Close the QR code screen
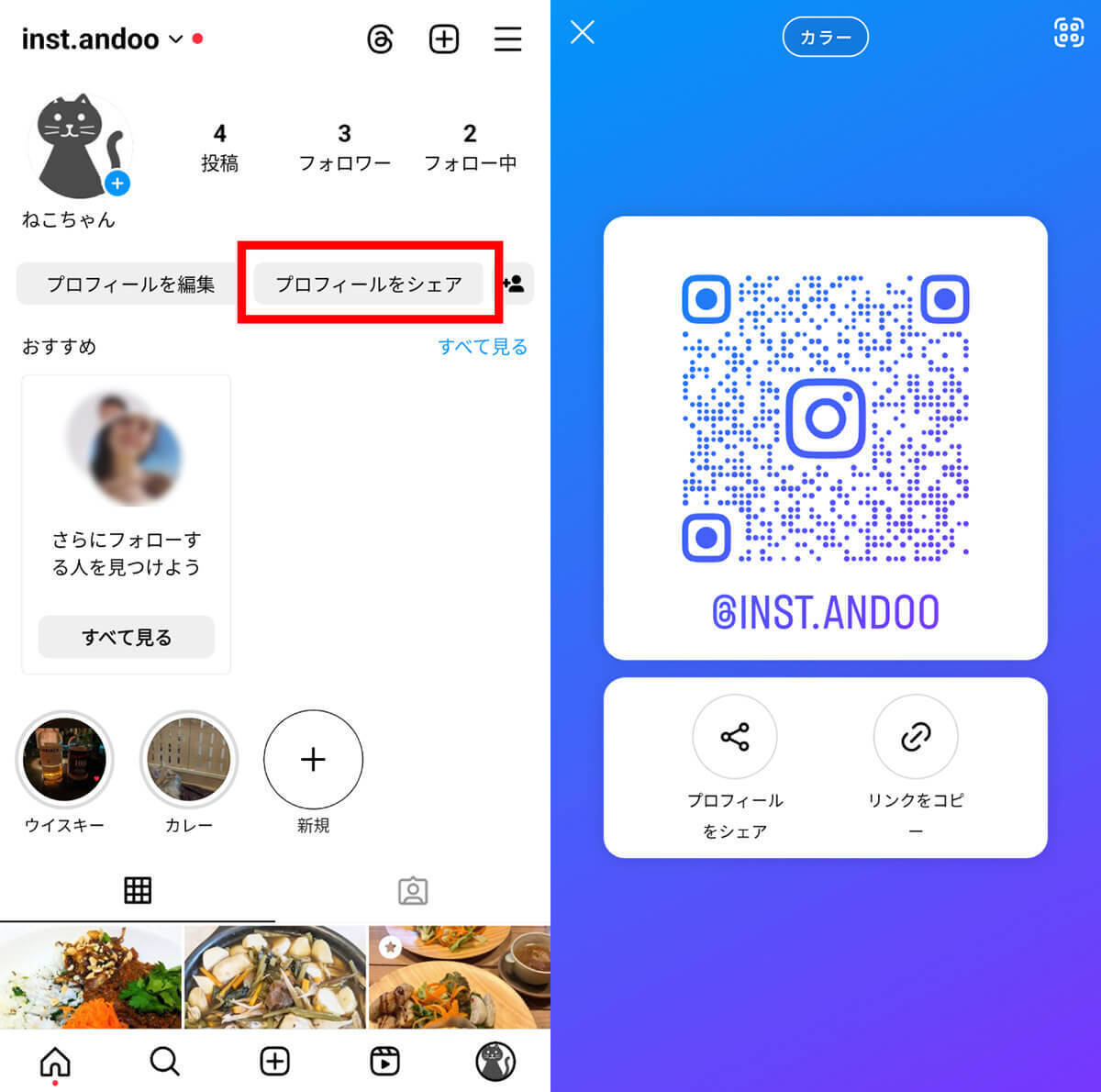Viewport: 1101px width, 1092px height. click(x=583, y=33)
